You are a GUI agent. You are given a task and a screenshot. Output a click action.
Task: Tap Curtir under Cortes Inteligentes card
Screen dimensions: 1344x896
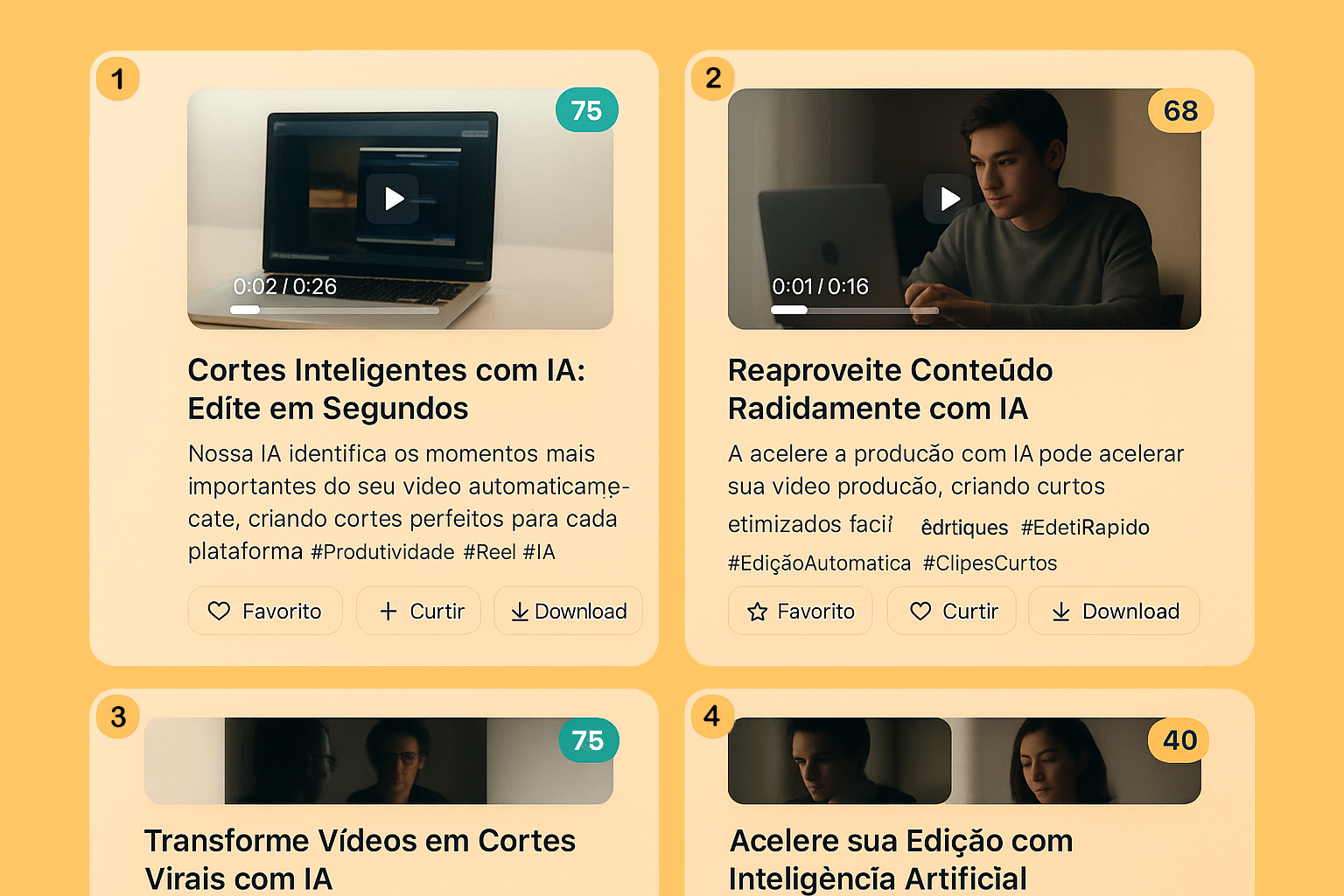click(419, 611)
